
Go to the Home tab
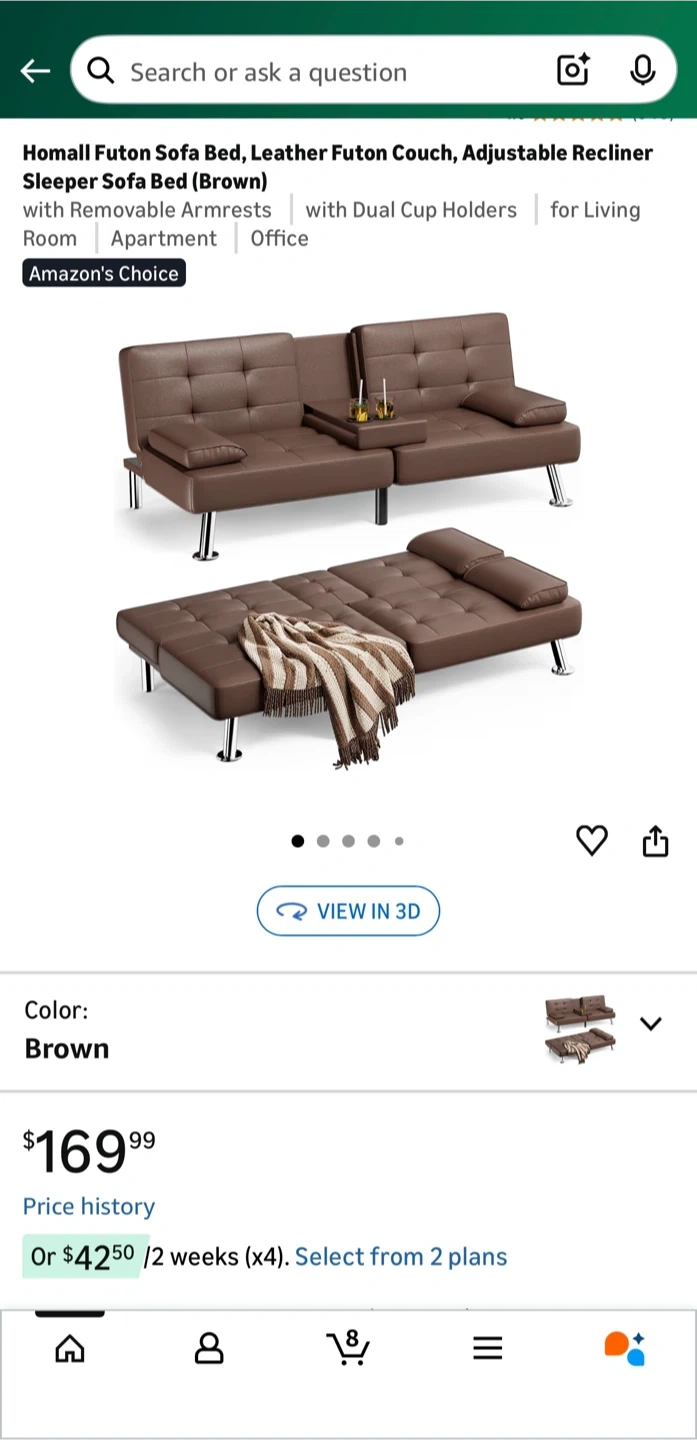[70, 1348]
